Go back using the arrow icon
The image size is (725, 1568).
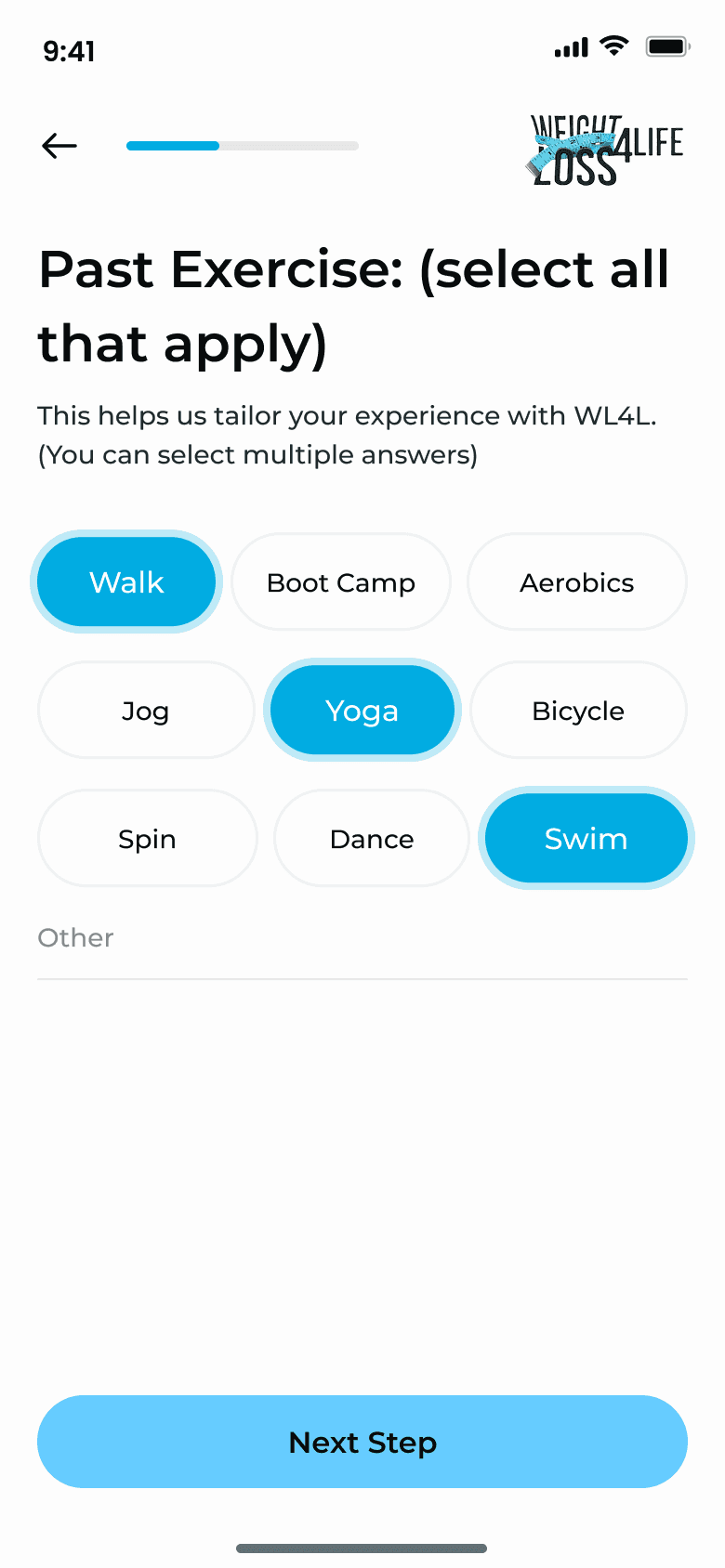pyautogui.click(x=59, y=146)
